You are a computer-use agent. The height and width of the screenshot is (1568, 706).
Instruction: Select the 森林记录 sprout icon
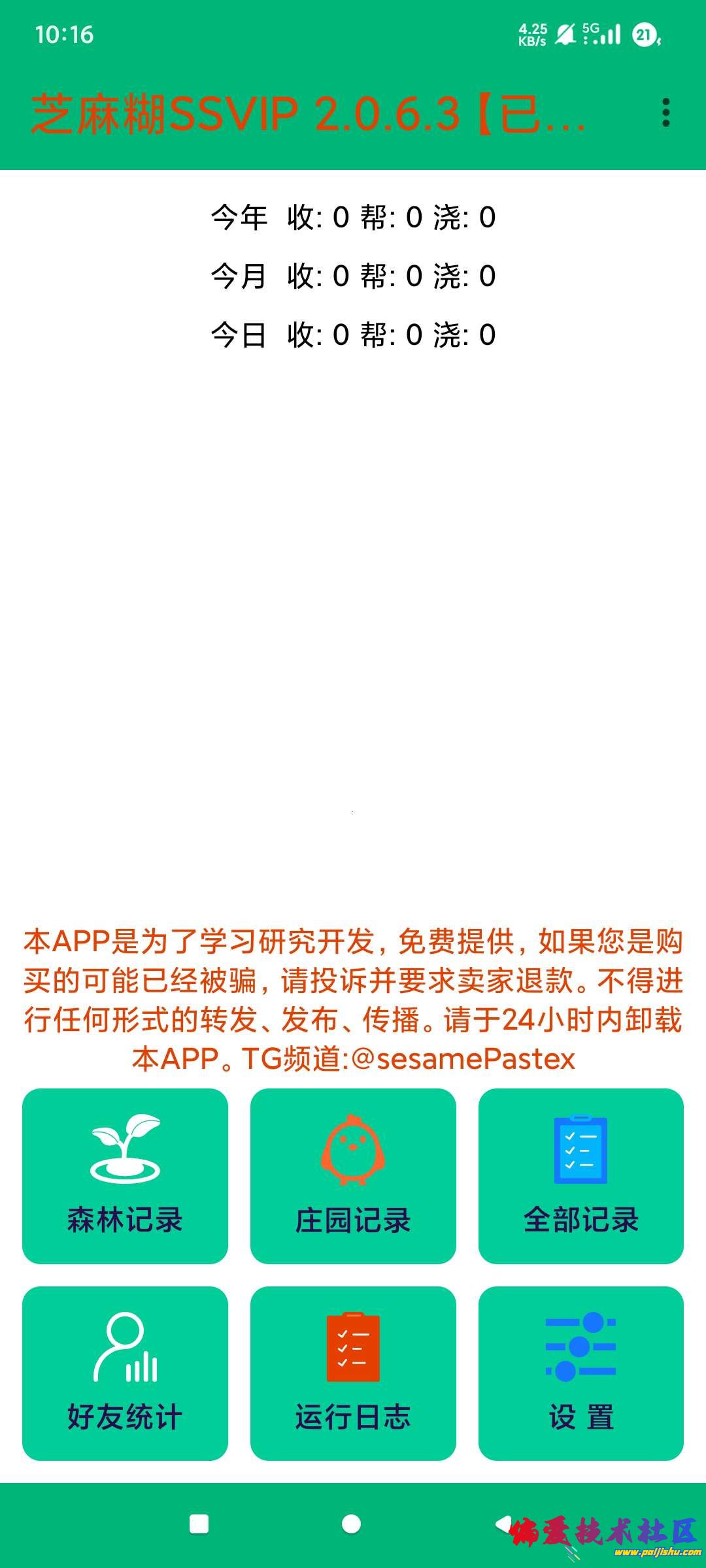[124, 1150]
